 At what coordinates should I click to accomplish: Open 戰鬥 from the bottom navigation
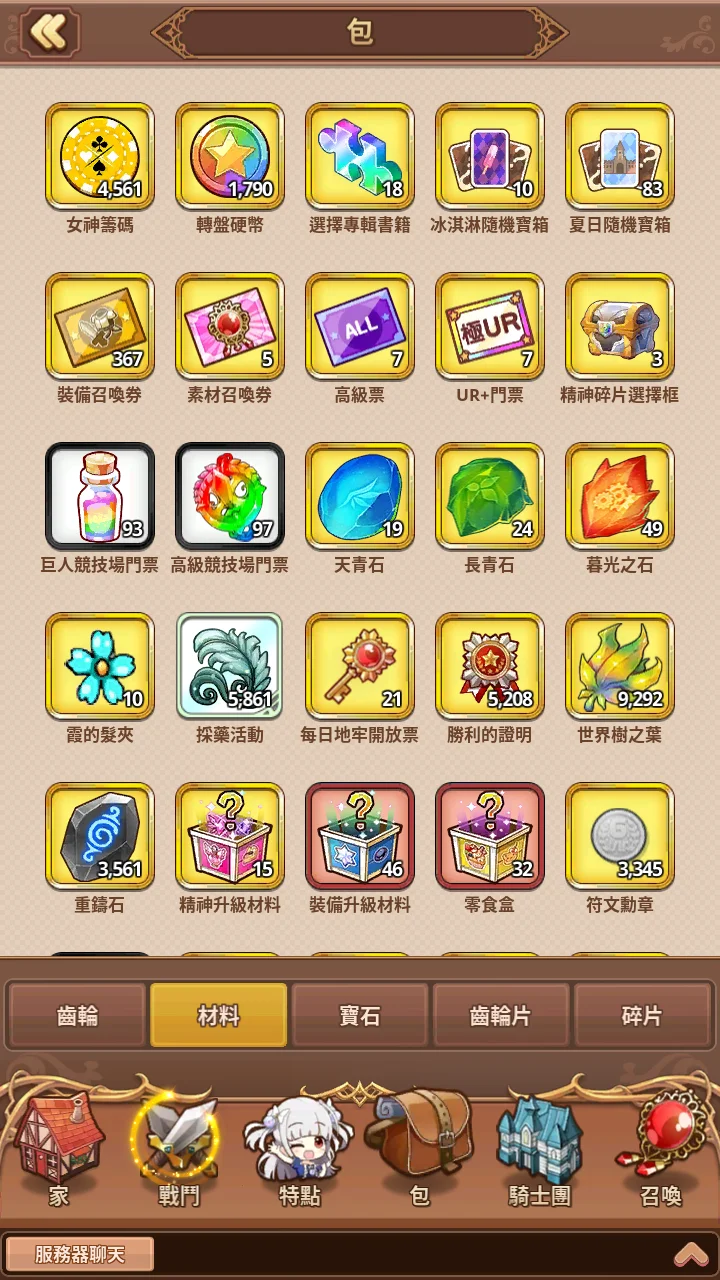click(x=179, y=1150)
